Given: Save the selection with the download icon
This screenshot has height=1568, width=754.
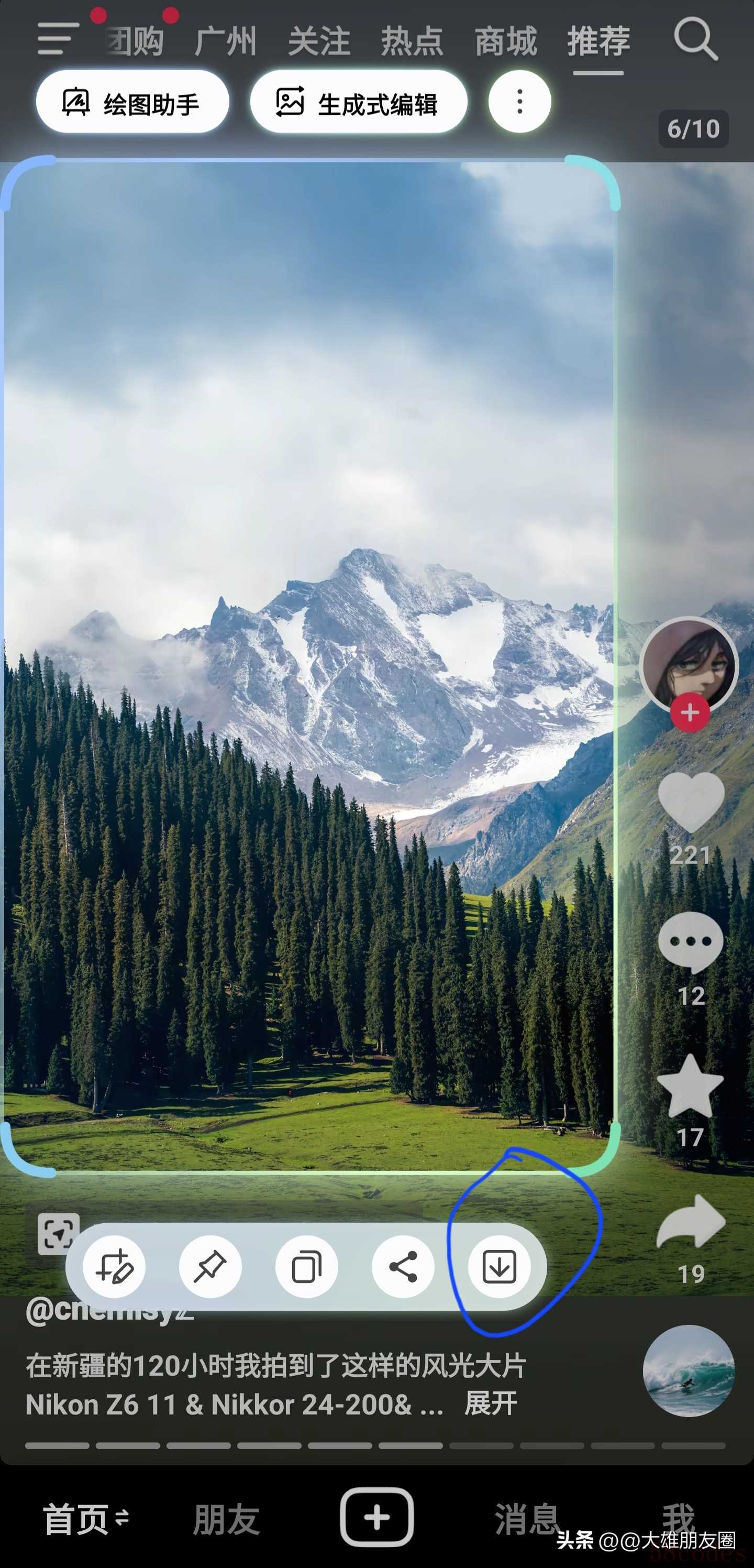Looking at the screenshot, I should point(499,1267).
